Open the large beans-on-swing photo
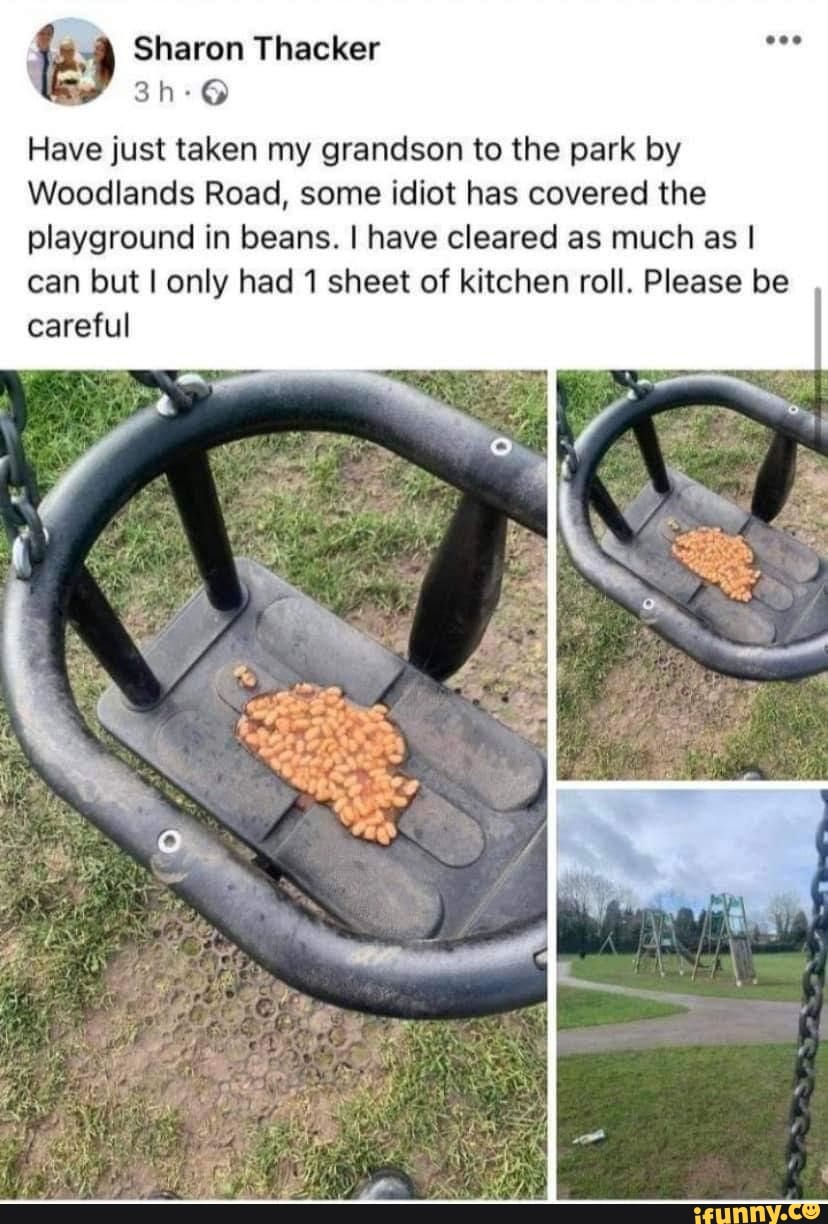Image resolution: width=828 pixels, height=1224 pixels. point(273,783)
